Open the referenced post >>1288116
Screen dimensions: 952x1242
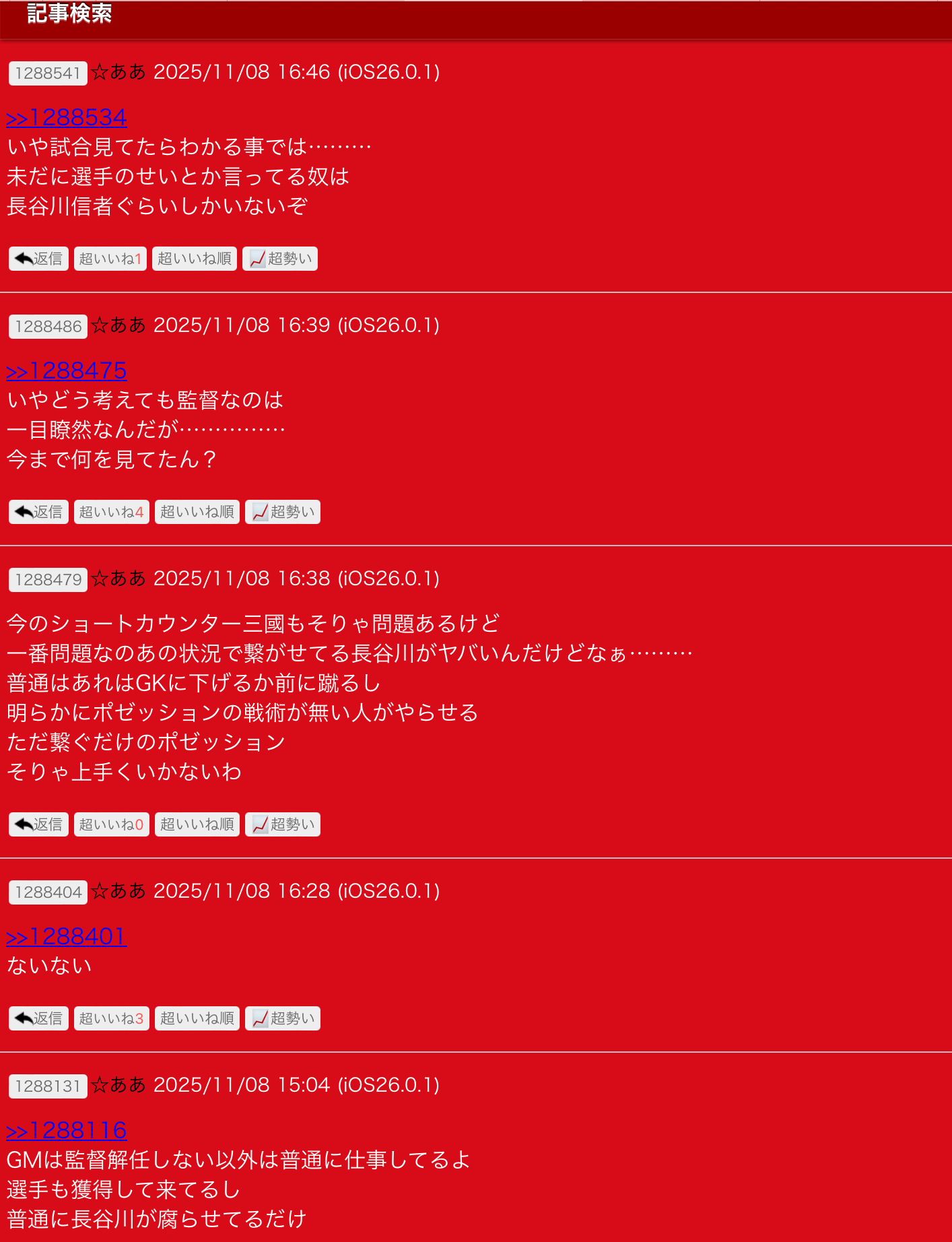coord(67,1131)
